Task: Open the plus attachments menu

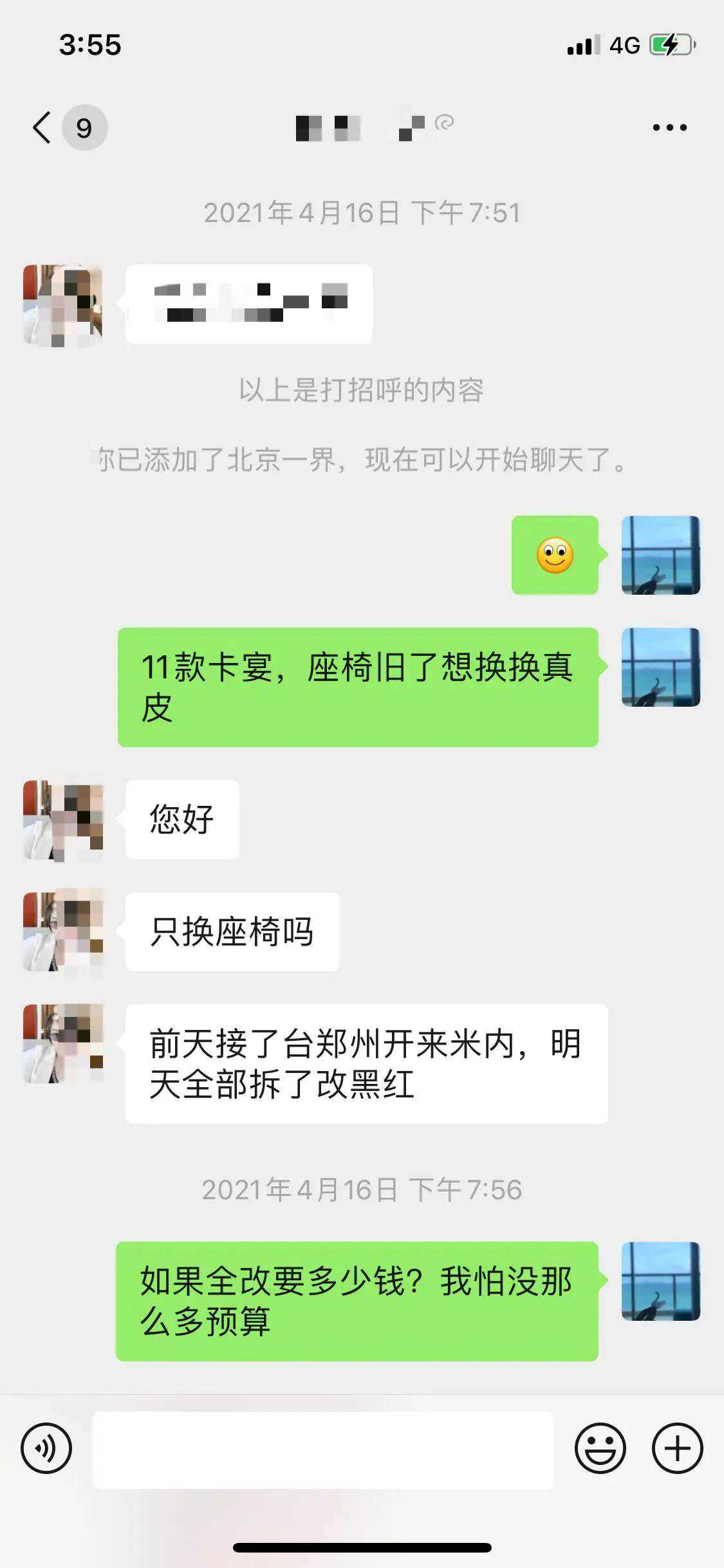Action: (677, 1448)
